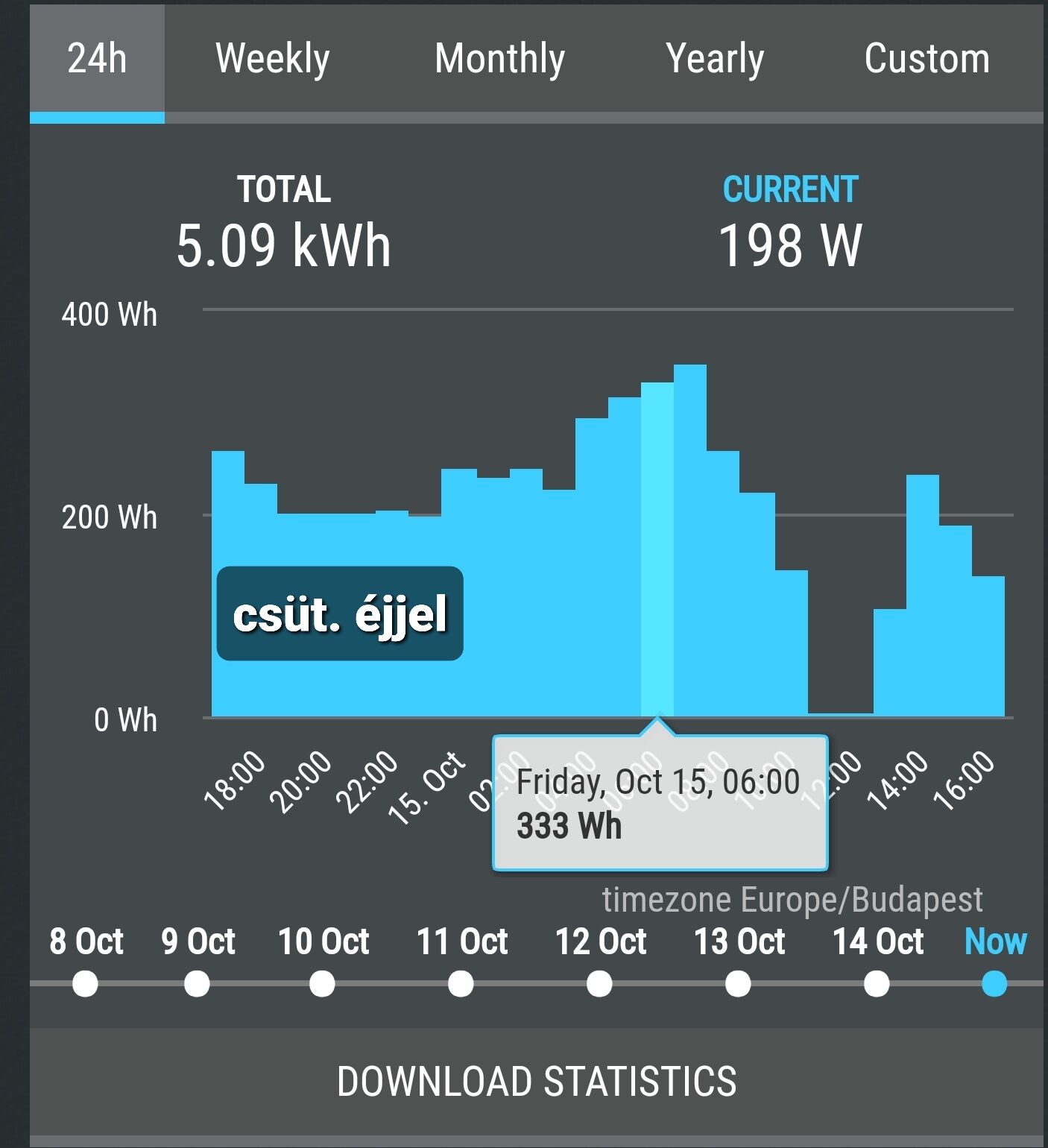Show data for 13 Oct
The width and height of the screenshot is (1048, 1148).
point(738,983)
